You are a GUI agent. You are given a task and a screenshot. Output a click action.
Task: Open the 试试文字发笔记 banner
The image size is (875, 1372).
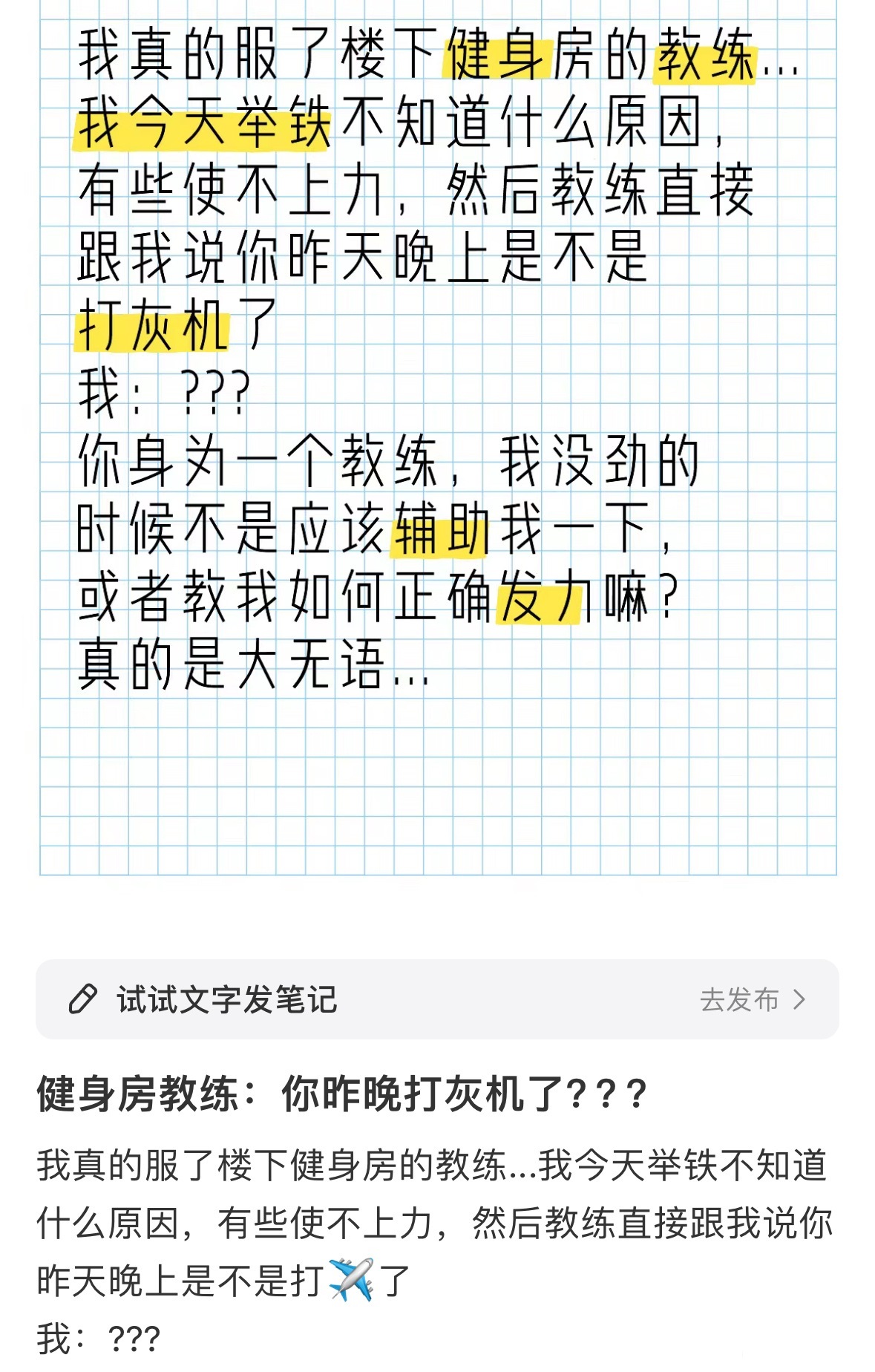pyautogui.click(x=226, y=1000)
